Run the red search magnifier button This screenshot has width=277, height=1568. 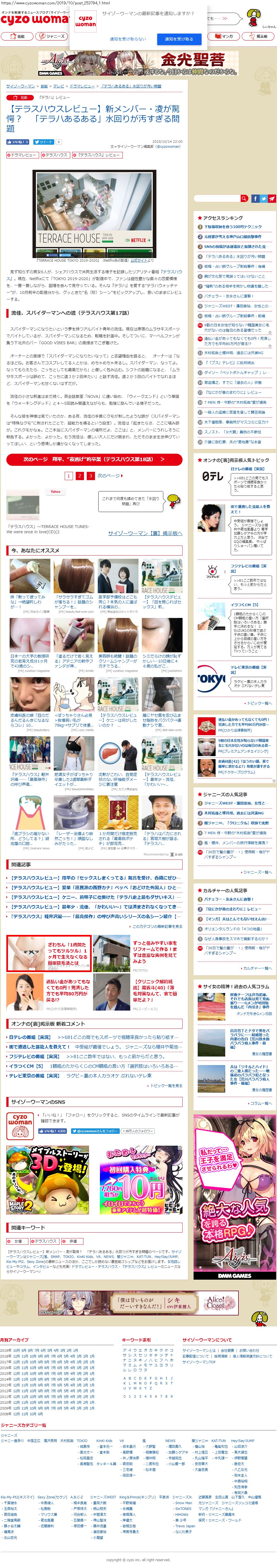click(244, 198)
